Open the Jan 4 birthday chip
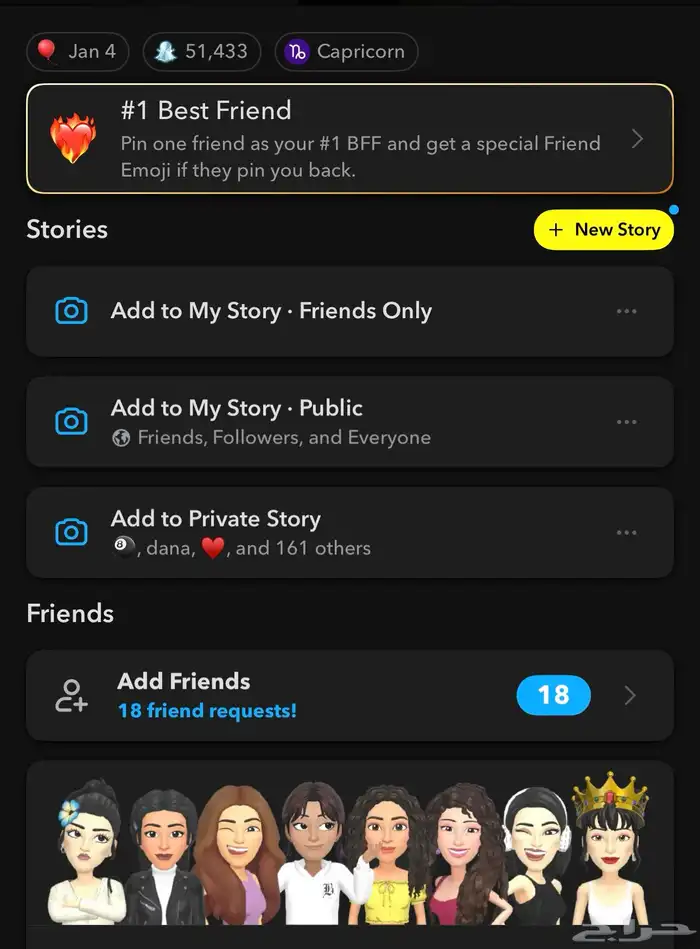700x949 pixels. click(78, 52)
